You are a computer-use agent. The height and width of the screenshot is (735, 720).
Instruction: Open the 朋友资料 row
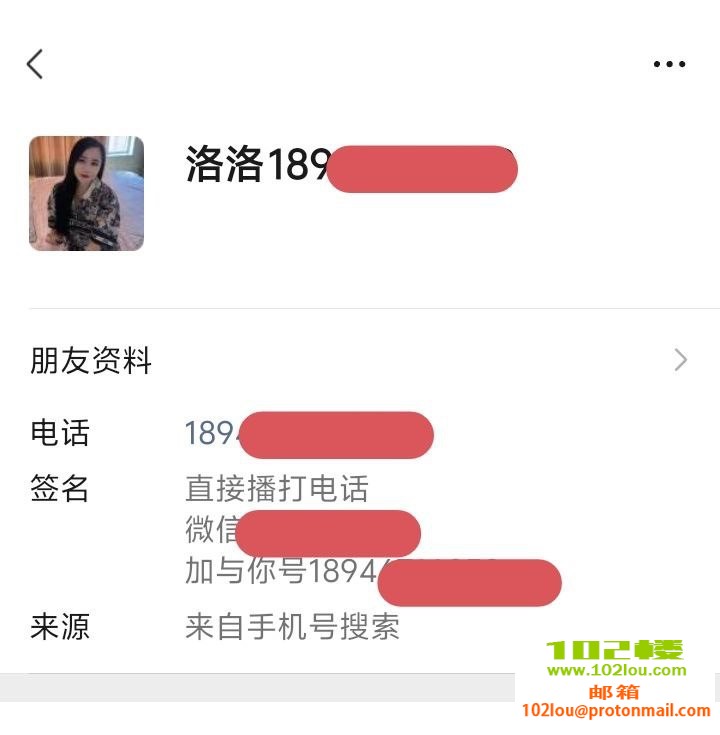pyautogui.click(x=360, y=360)
